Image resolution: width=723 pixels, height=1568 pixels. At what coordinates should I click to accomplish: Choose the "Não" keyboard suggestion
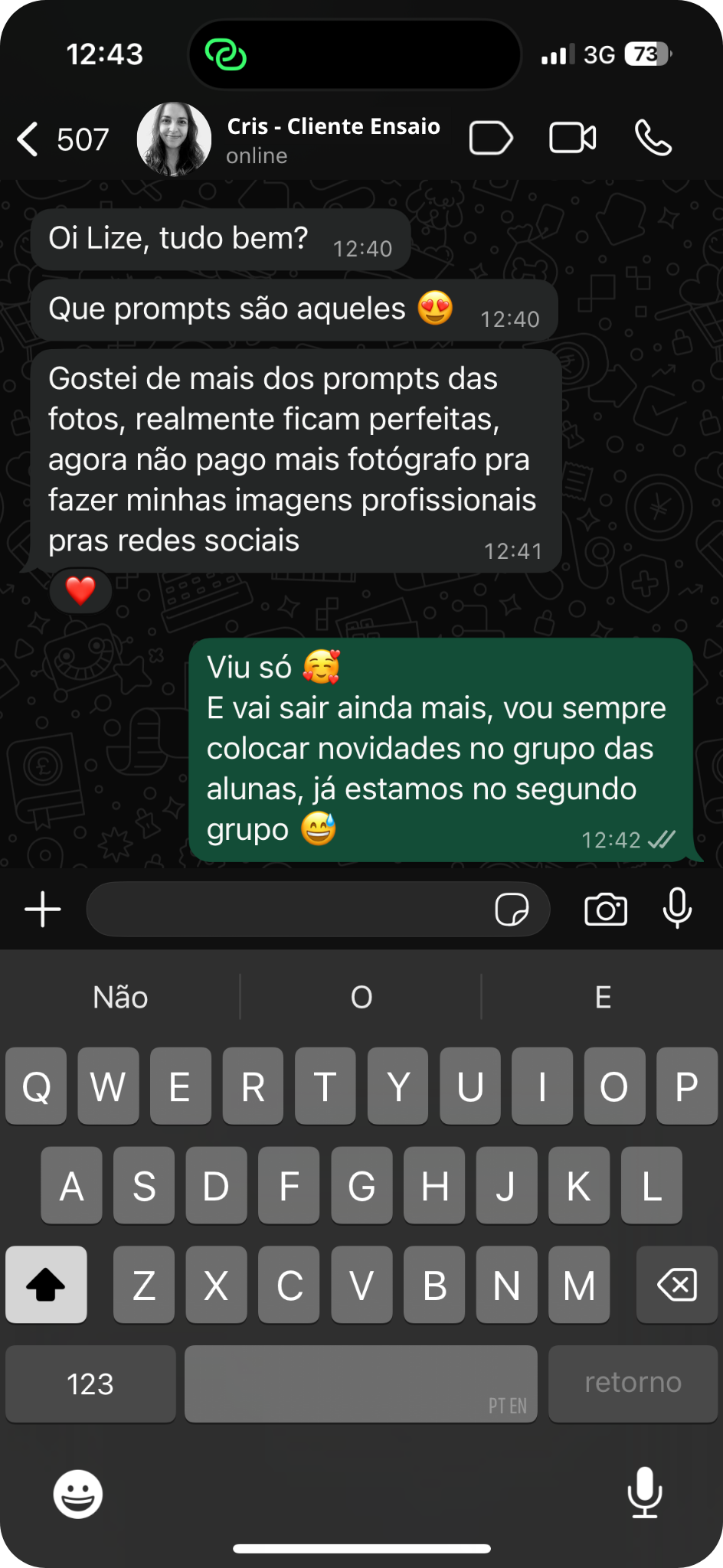[120, 998]
